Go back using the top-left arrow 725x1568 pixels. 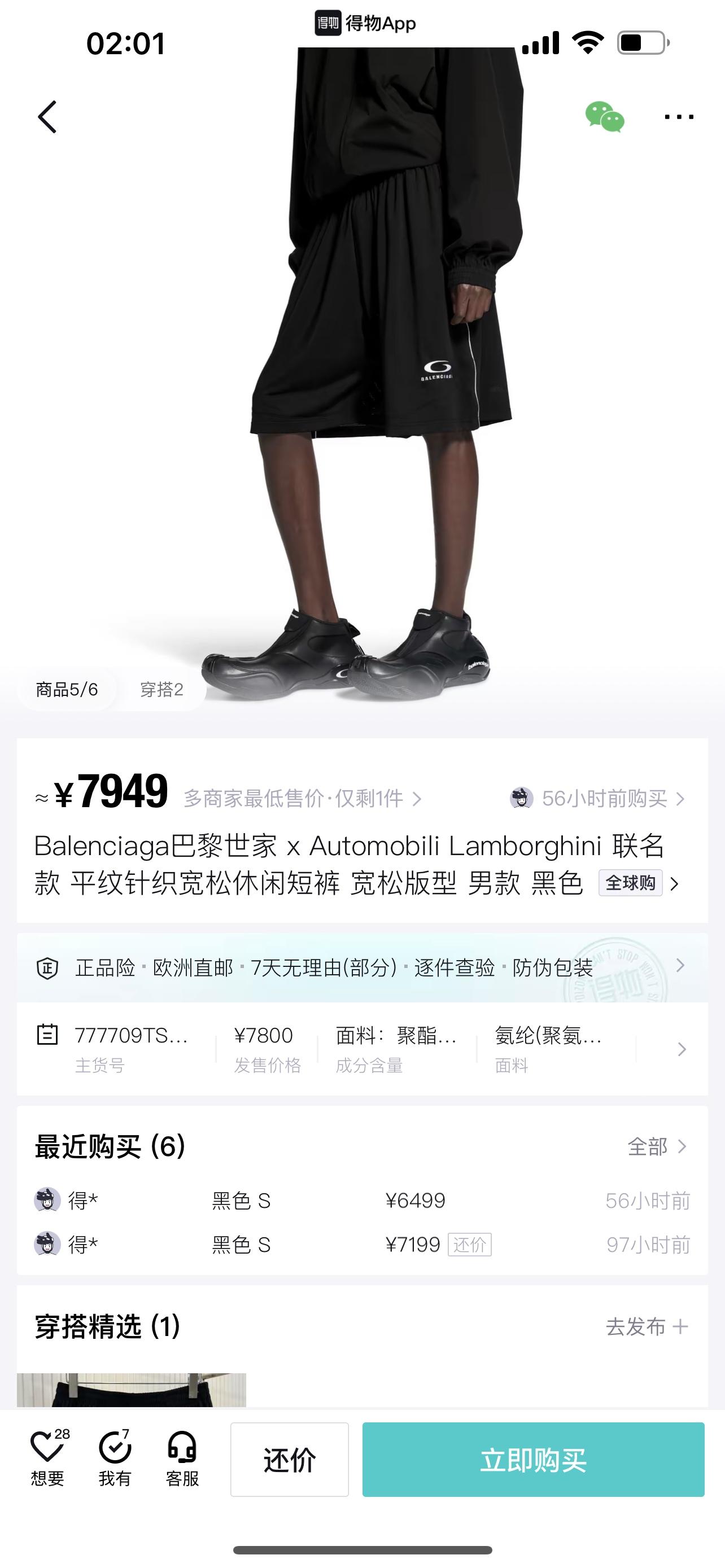tap(47, 117)
